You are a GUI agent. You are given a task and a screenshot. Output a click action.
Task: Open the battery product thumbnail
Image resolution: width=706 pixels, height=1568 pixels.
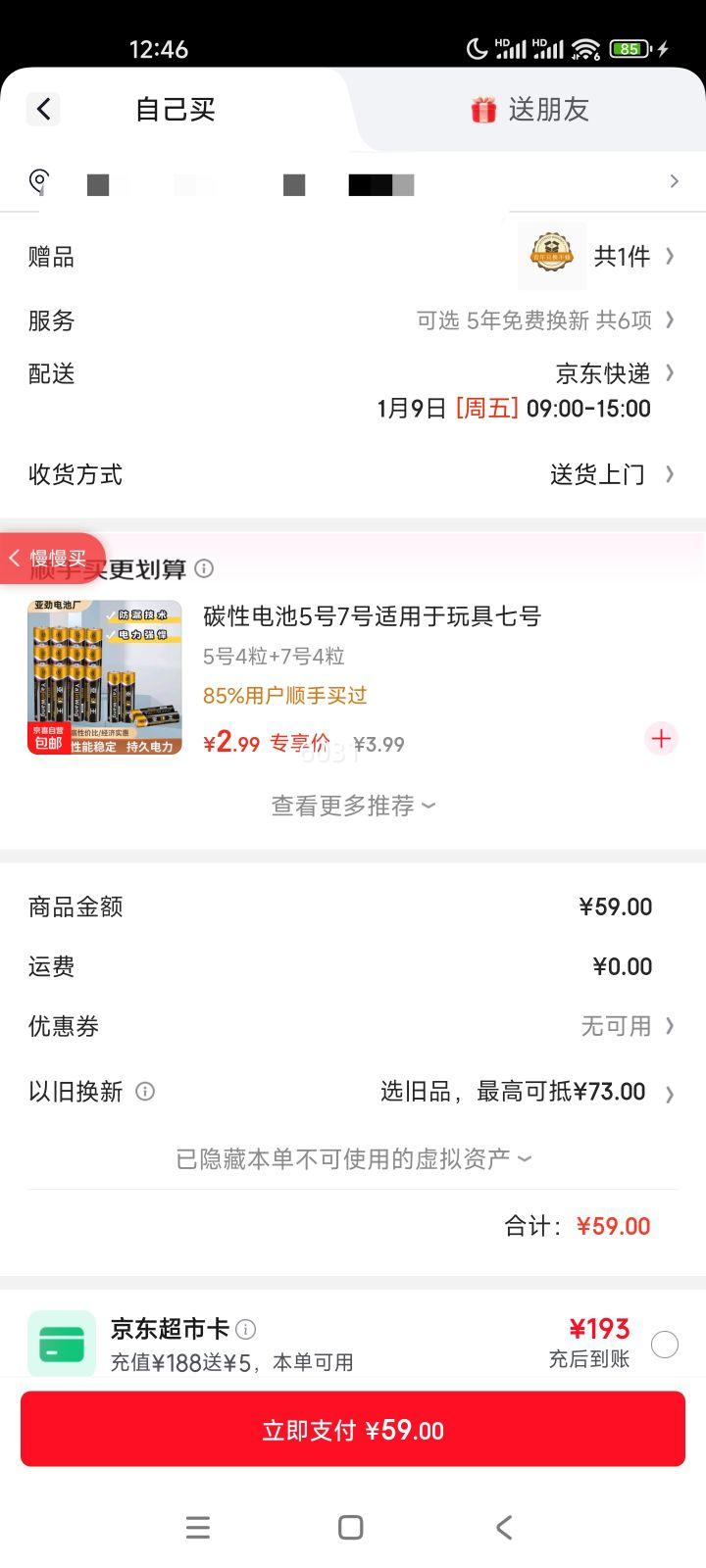pyautogui.click(x=102, y=678)
